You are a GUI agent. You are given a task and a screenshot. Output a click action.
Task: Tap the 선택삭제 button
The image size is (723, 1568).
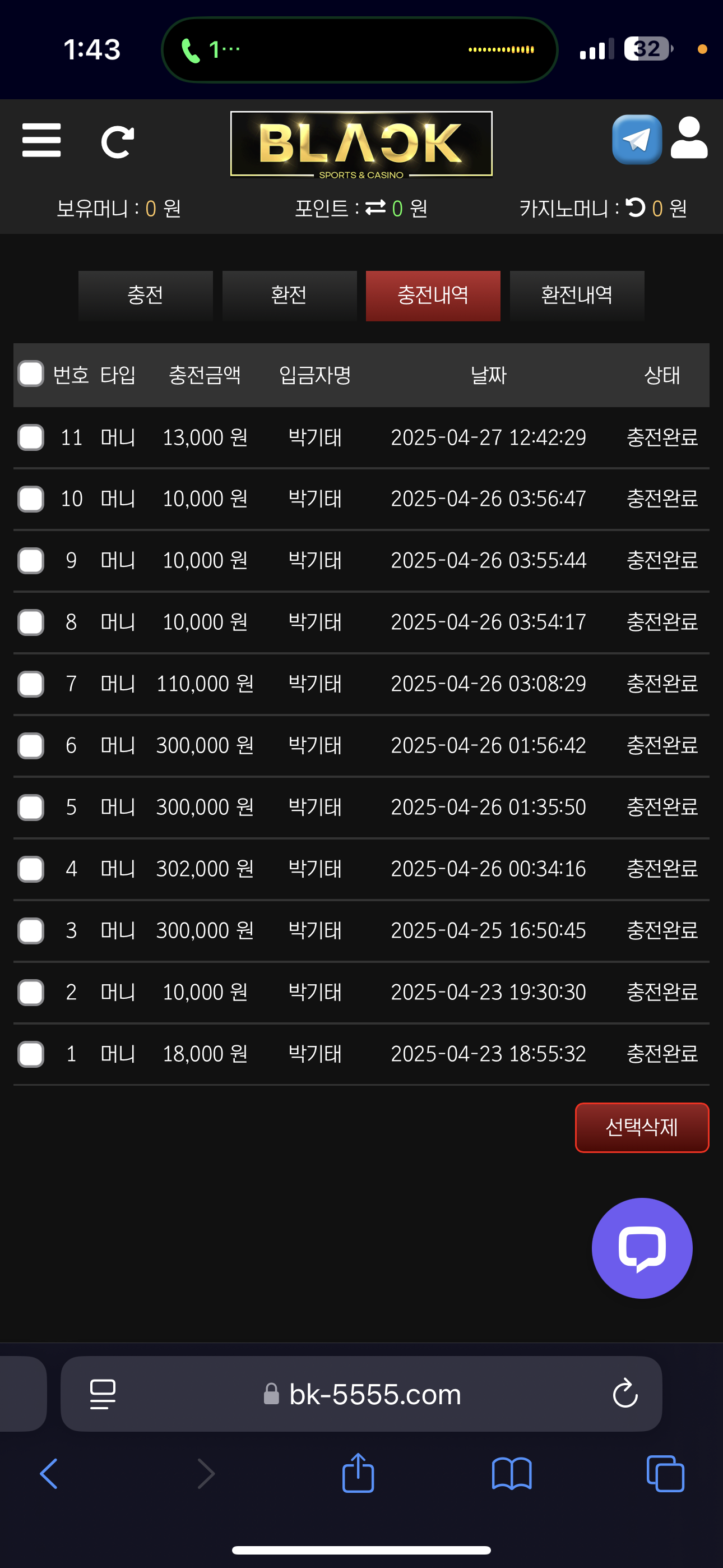[641, 1127]
